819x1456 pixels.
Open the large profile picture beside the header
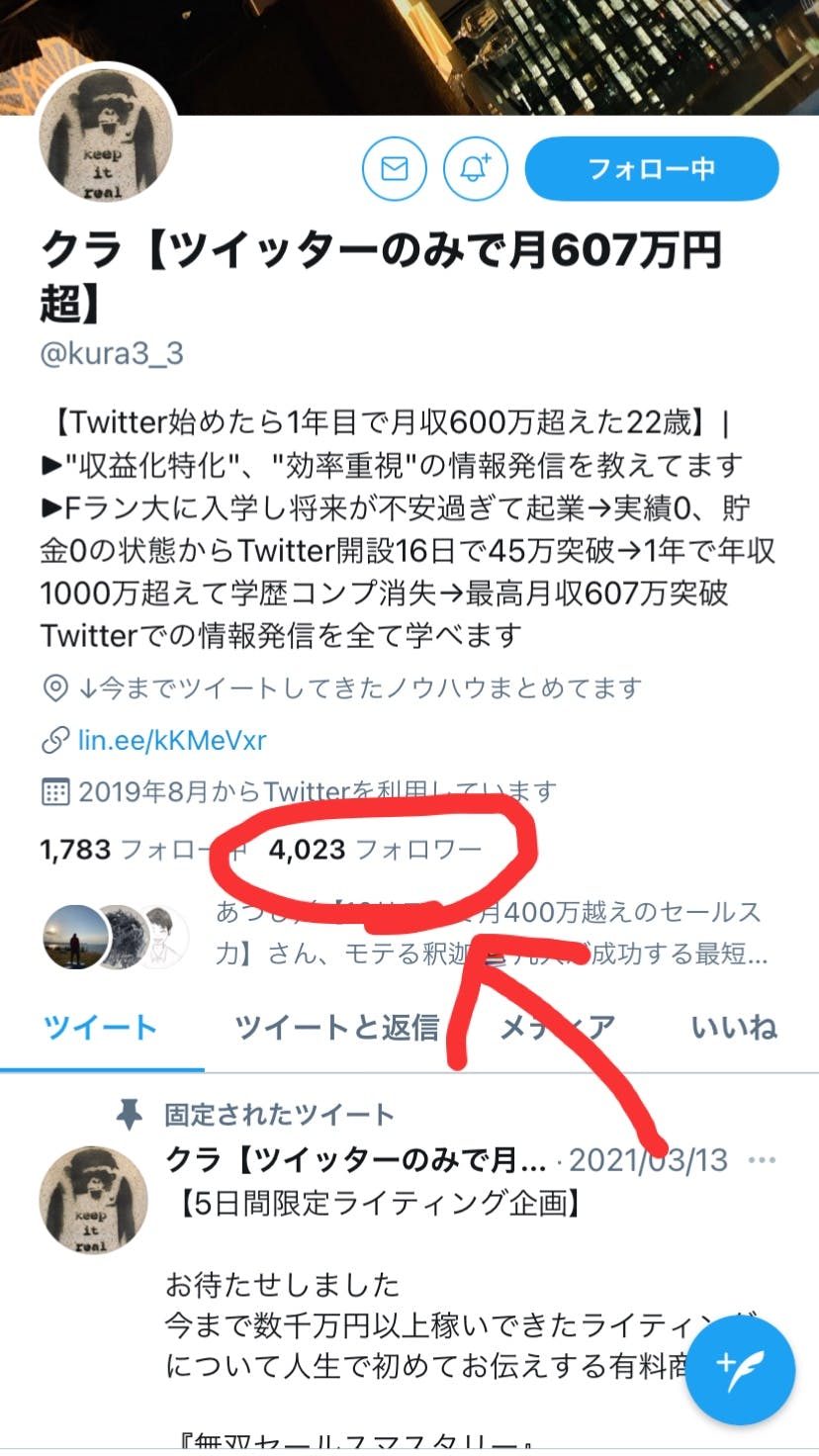point(106,136)
